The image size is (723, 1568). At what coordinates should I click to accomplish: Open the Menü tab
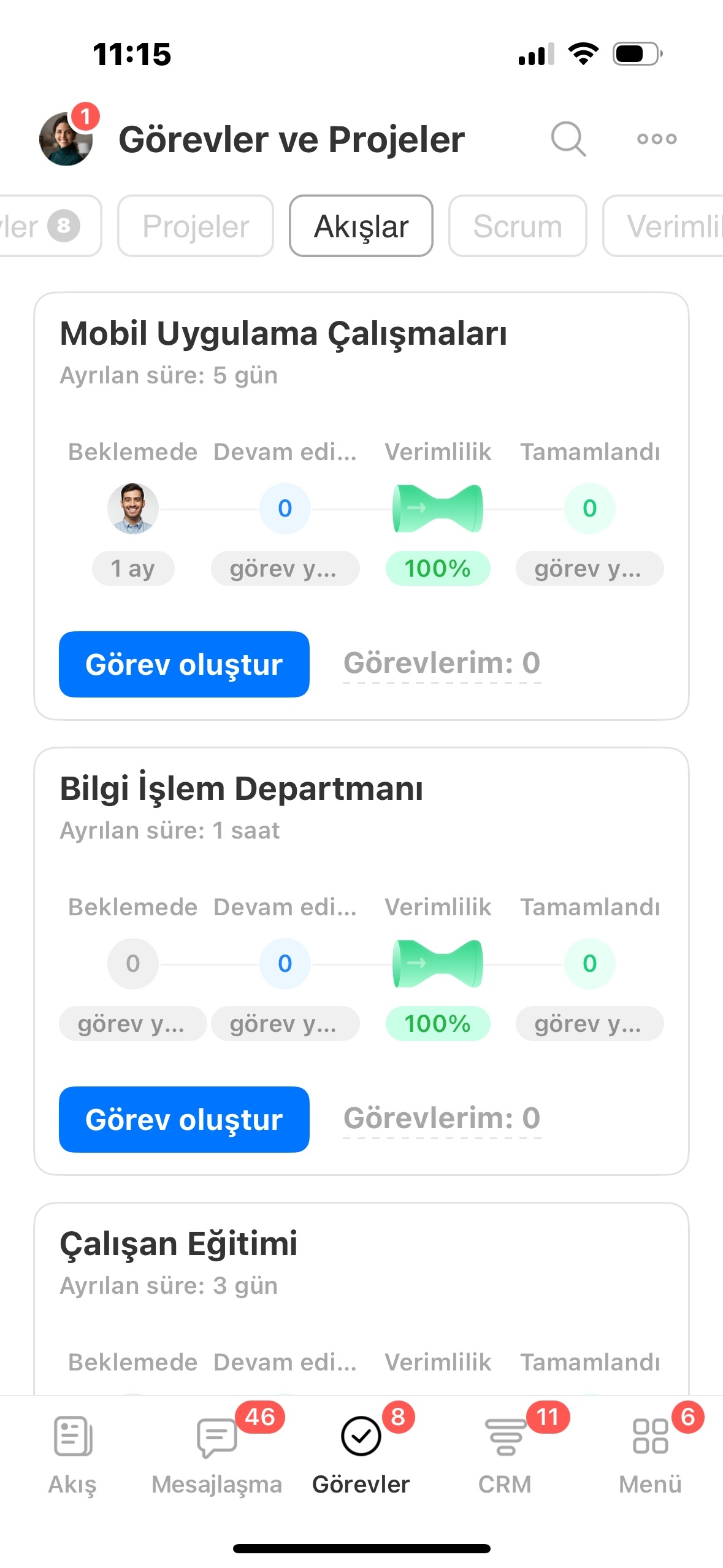click(x=650, y=1455)
